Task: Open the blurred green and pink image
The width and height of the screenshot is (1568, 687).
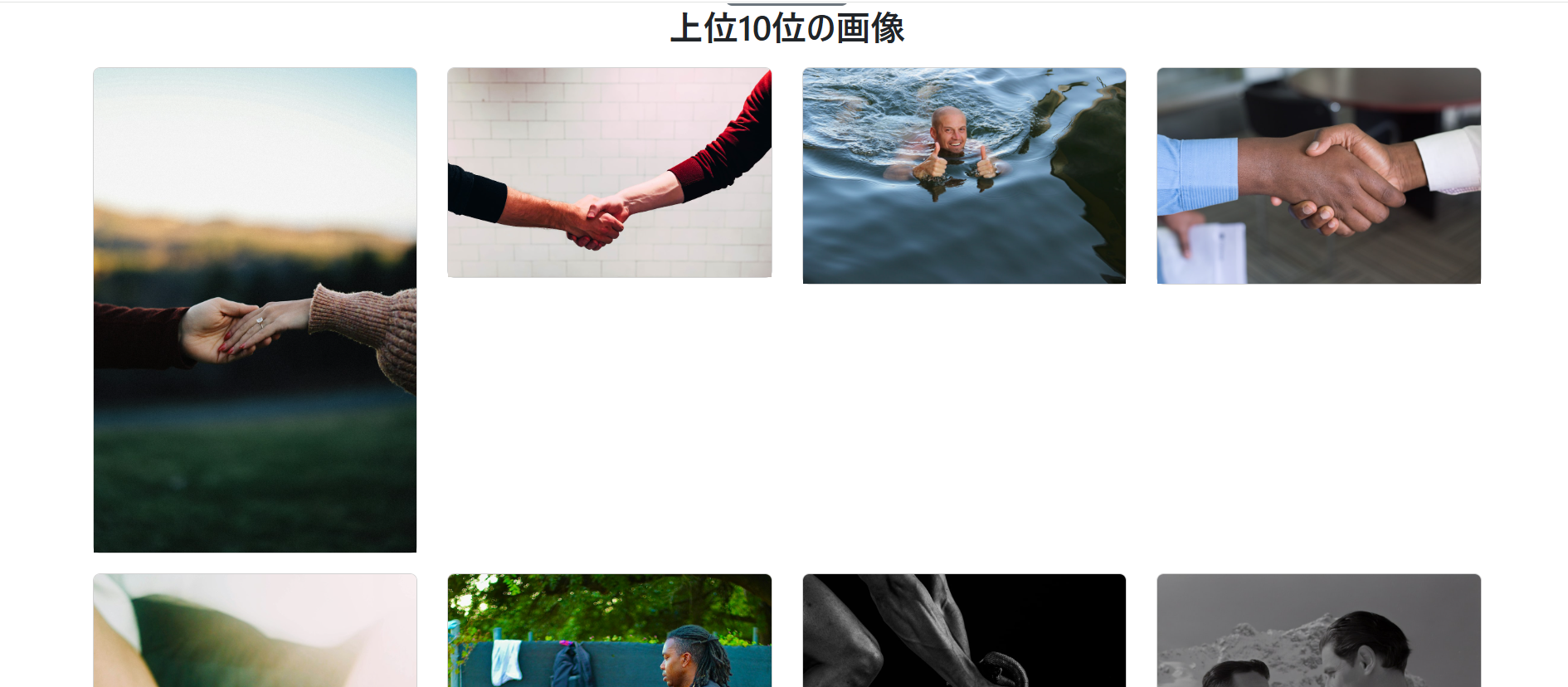Action: (255, 631)
